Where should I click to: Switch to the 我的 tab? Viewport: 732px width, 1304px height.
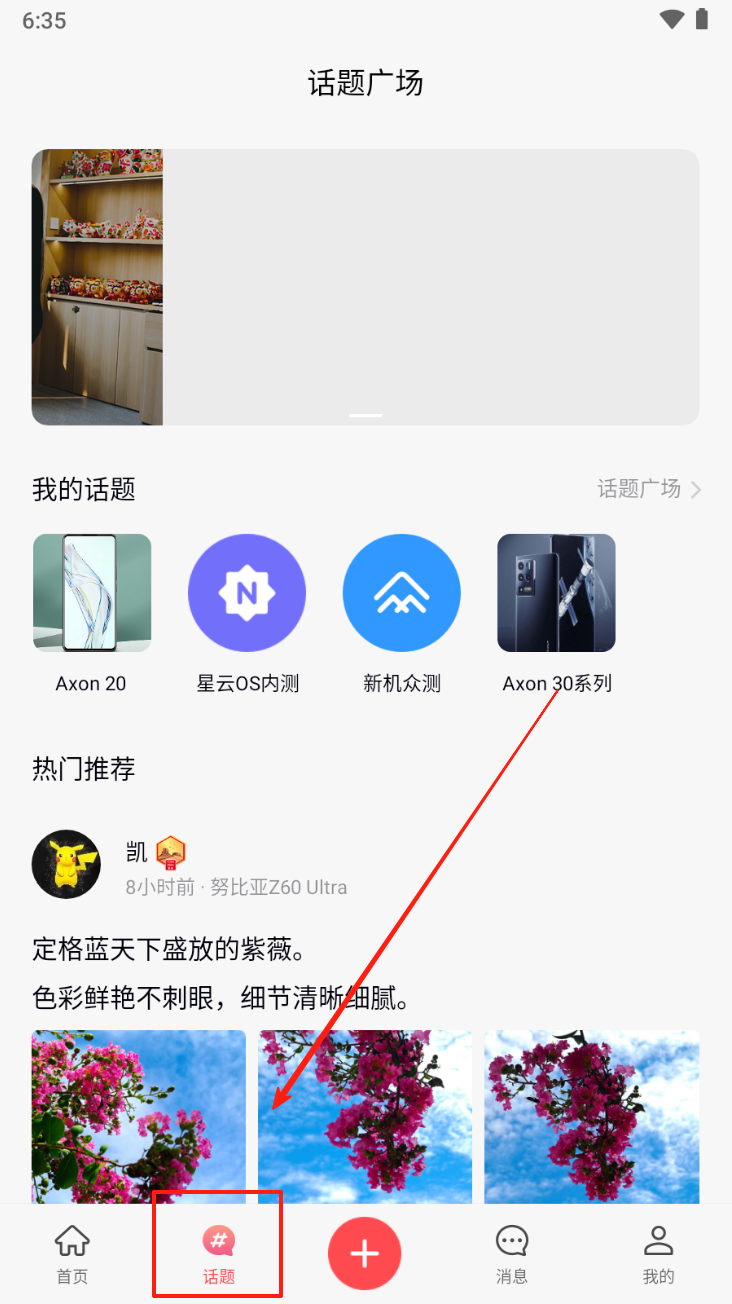tap(658, 1254)
